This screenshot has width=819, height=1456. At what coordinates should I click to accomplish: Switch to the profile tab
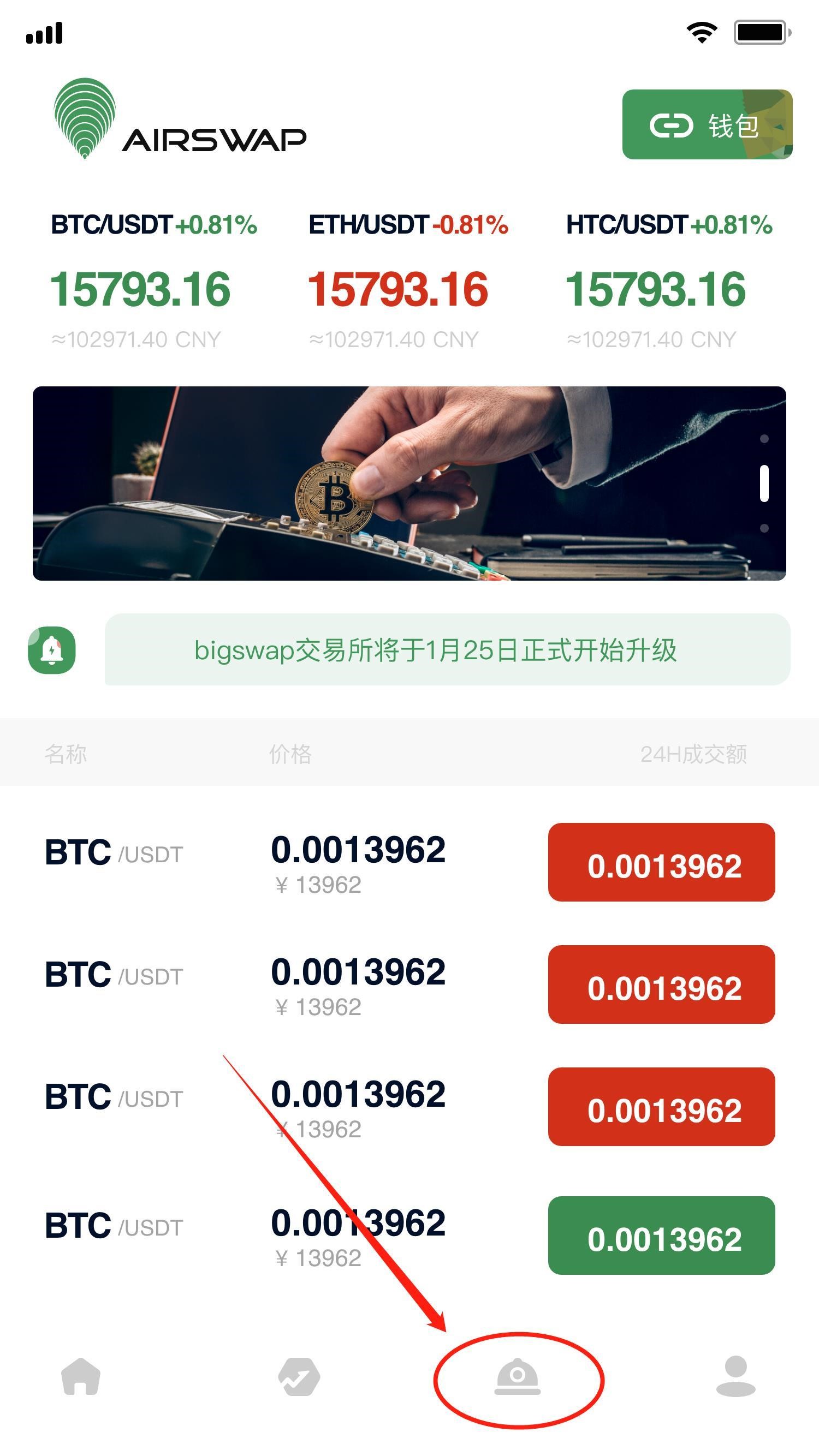[735, 1377]
